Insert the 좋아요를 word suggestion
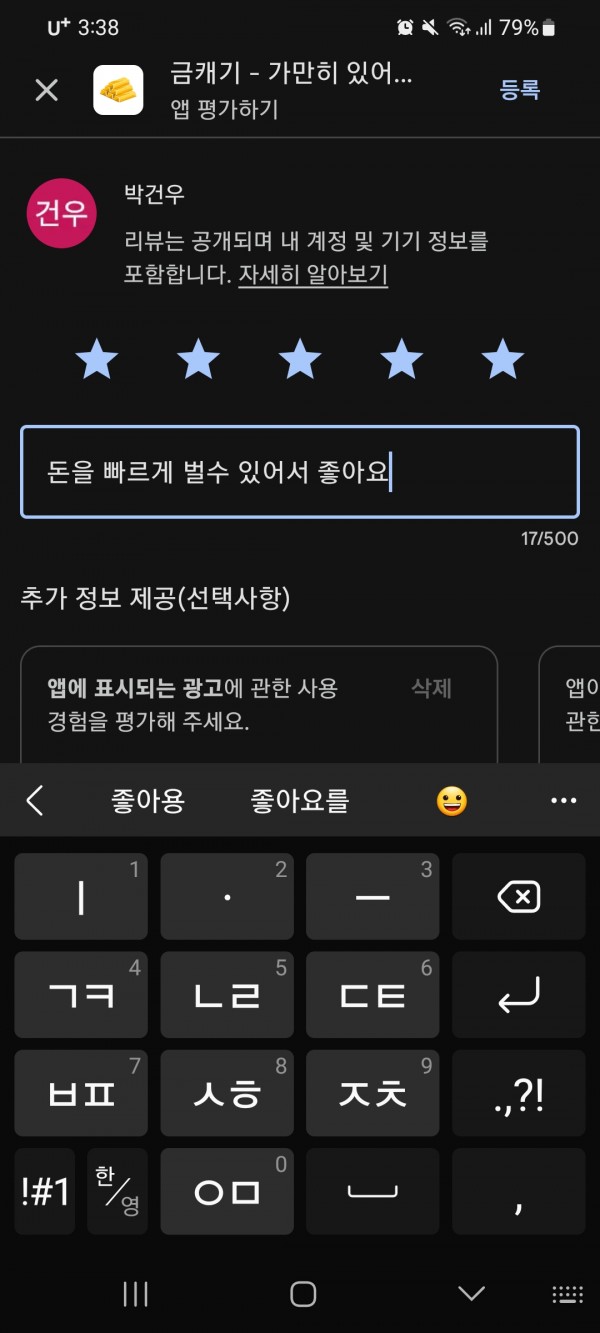Screen dimensions: 600x1333 (x=299, y=800)
